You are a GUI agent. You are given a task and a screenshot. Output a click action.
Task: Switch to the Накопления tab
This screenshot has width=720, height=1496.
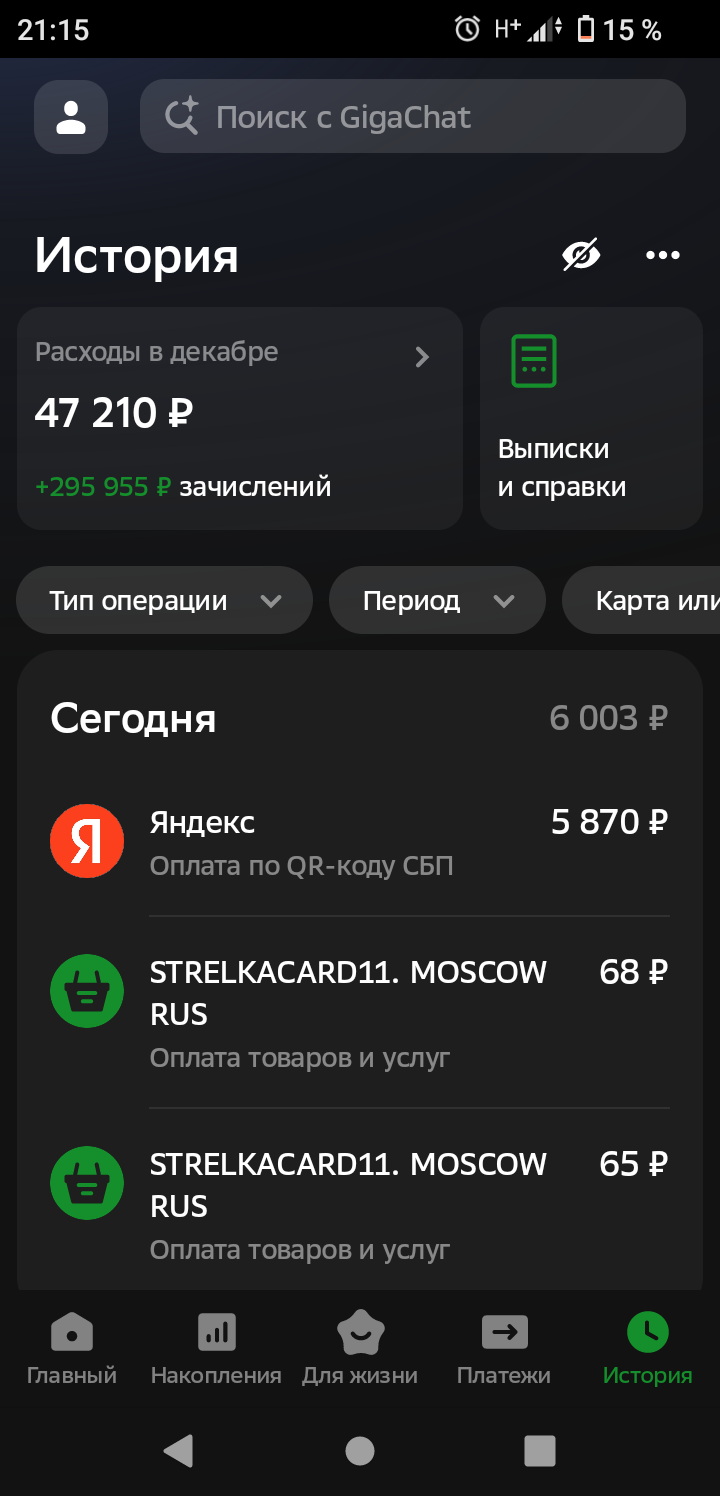click(216, 1350)
